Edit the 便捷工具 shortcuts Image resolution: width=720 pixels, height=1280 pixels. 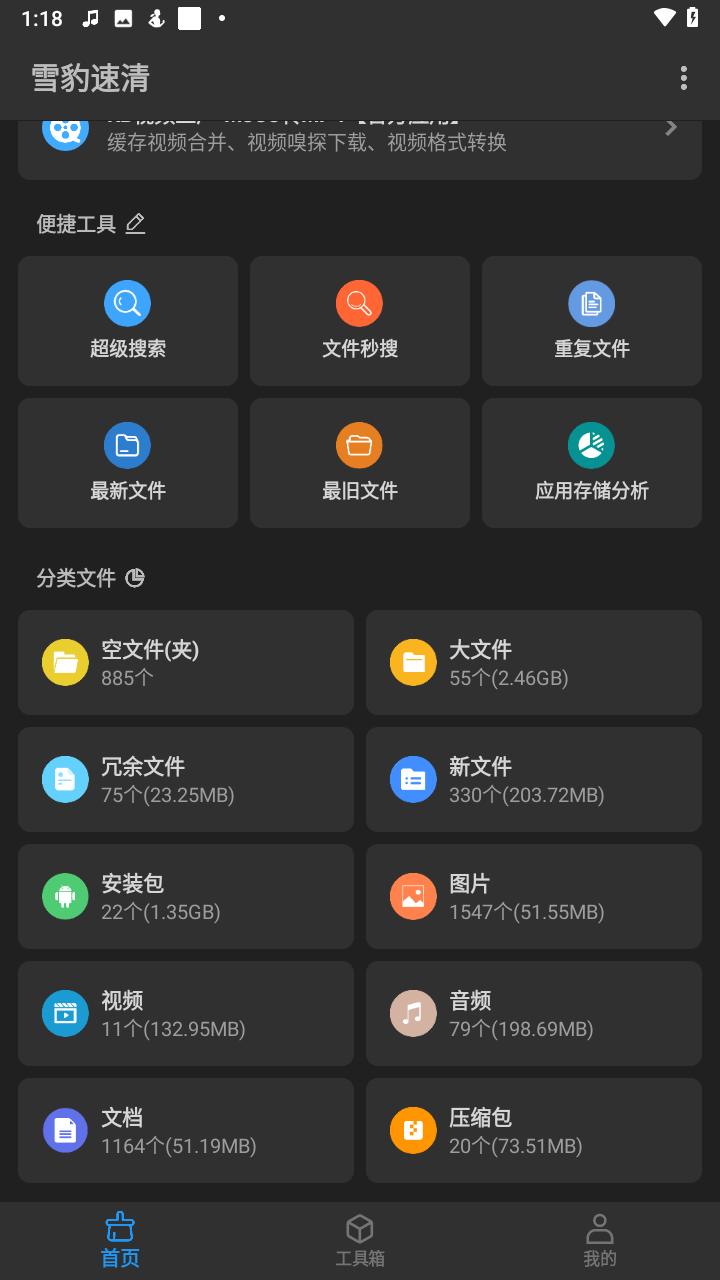pos(136,224)
